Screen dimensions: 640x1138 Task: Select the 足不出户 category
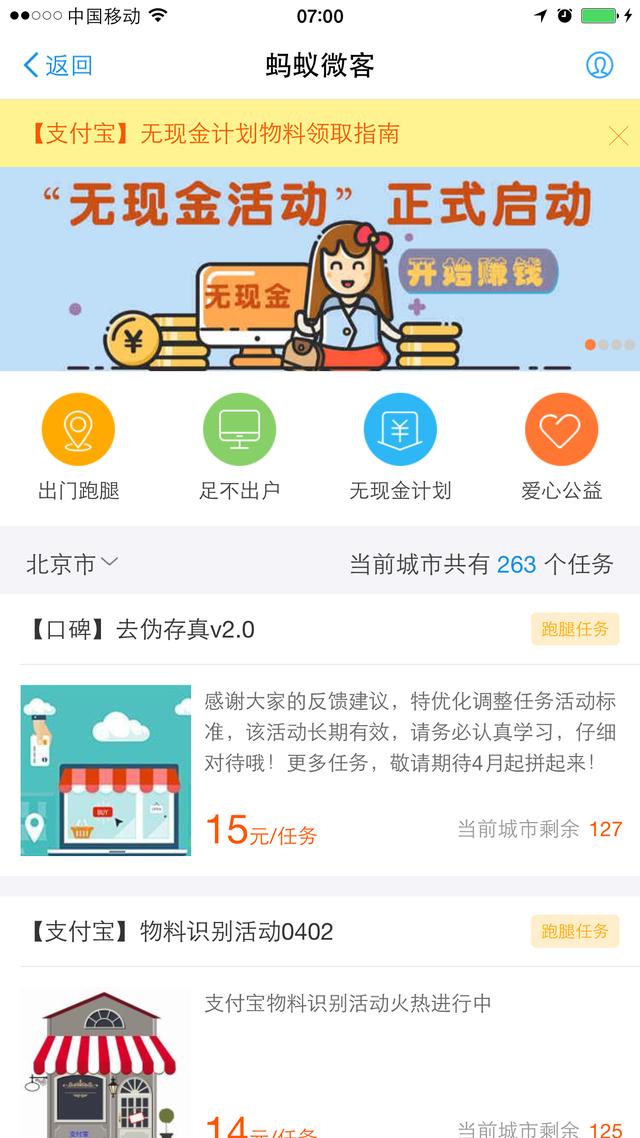(239, 447)
